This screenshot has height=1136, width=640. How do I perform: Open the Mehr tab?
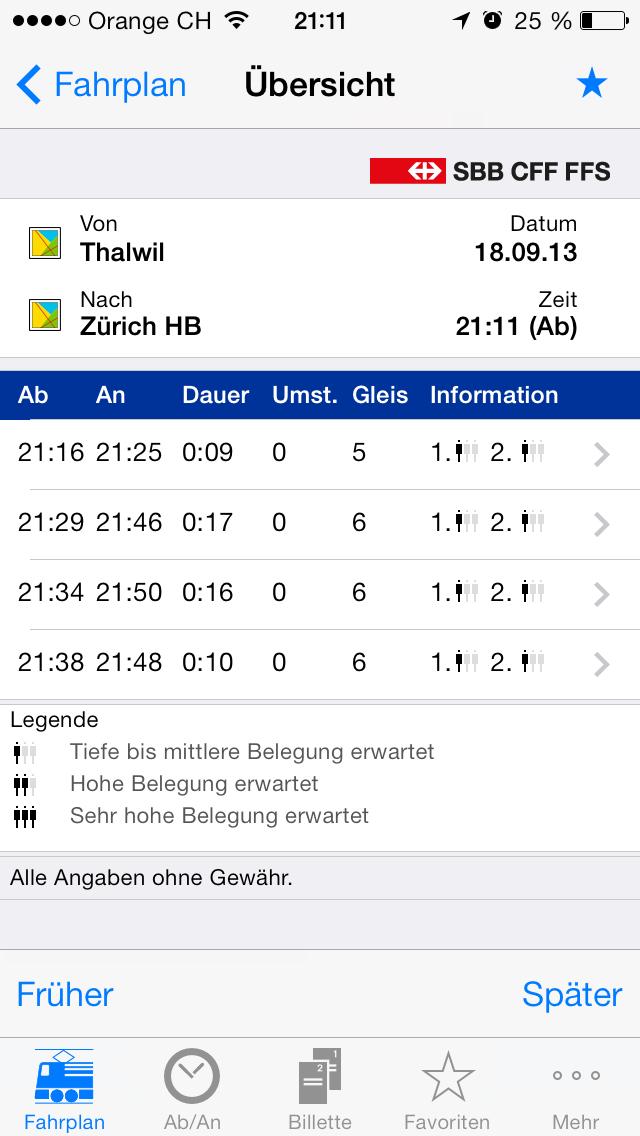pos(575,1088)
